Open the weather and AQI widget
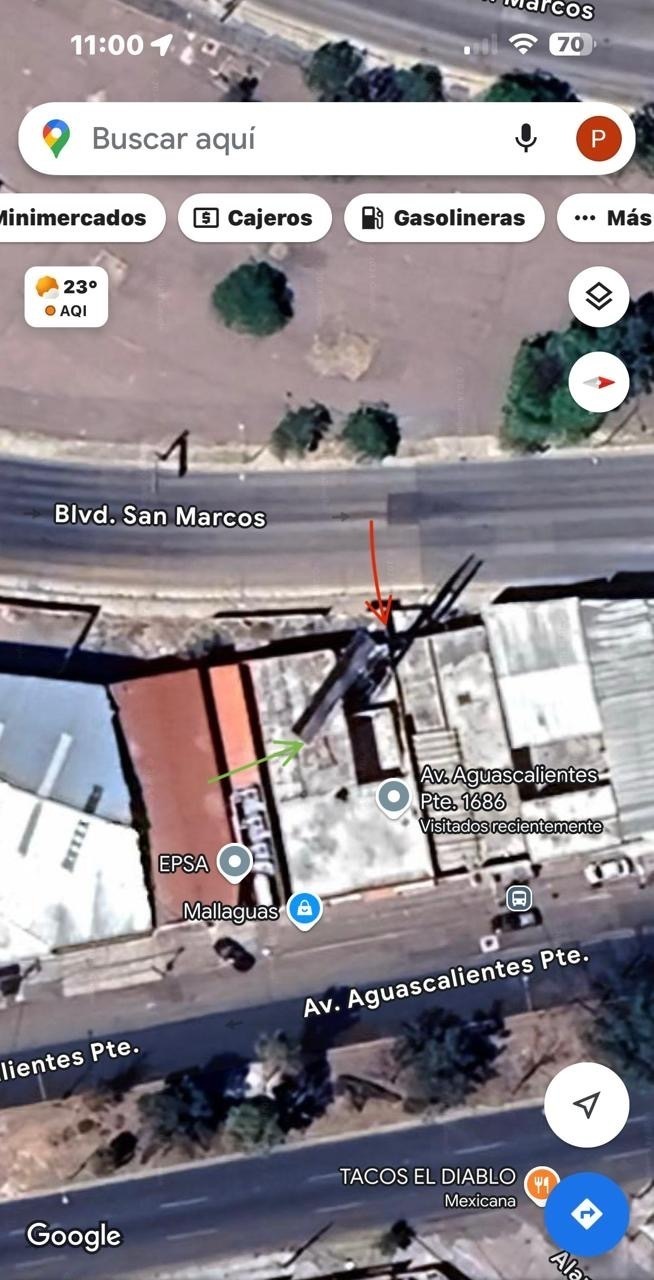This screenshot has height=1280, width=654. pos(66,298)
